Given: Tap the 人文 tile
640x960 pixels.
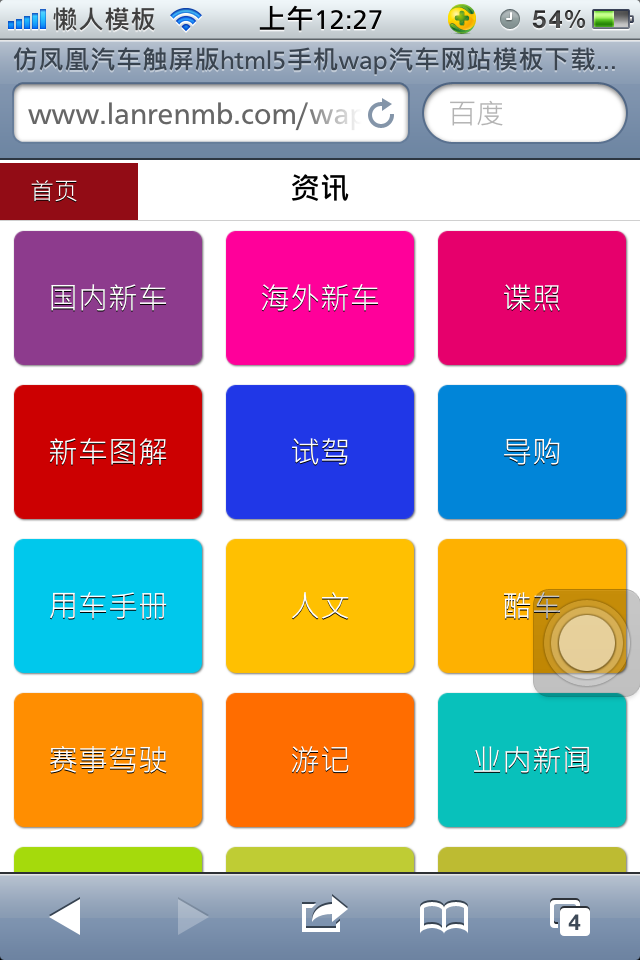Looking at the screenshot, I should coord(320,606).
